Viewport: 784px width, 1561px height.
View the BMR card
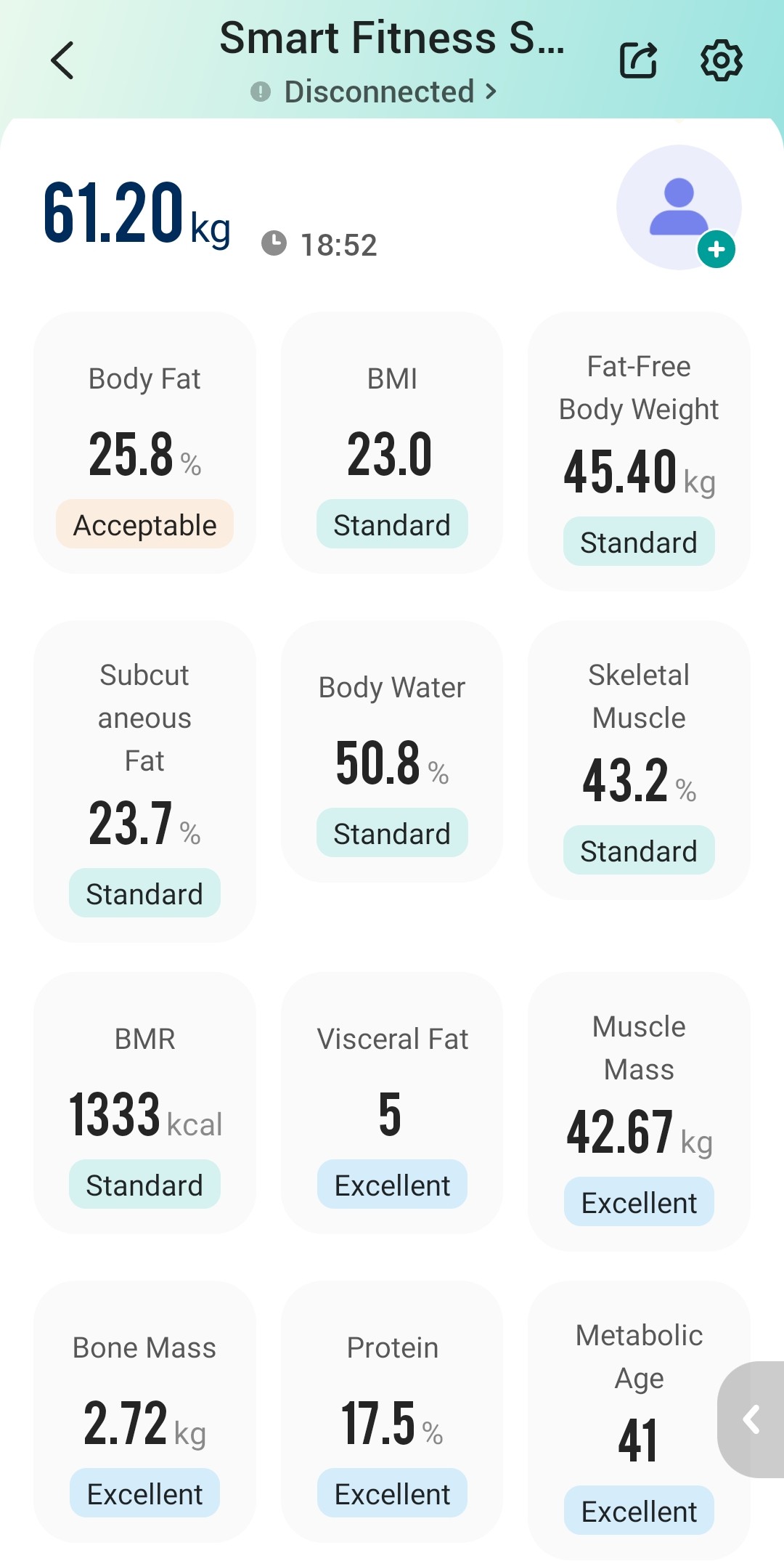145,1103
